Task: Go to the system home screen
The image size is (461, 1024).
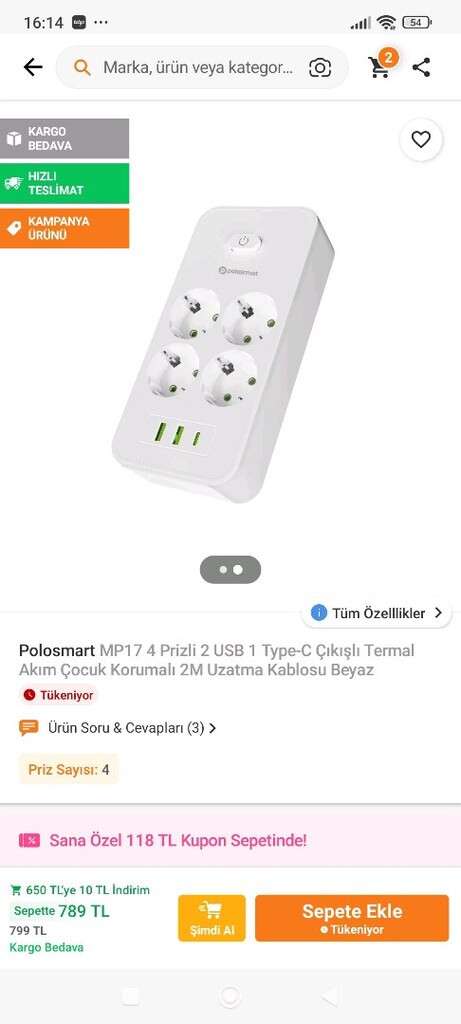Action: (230, 996)
